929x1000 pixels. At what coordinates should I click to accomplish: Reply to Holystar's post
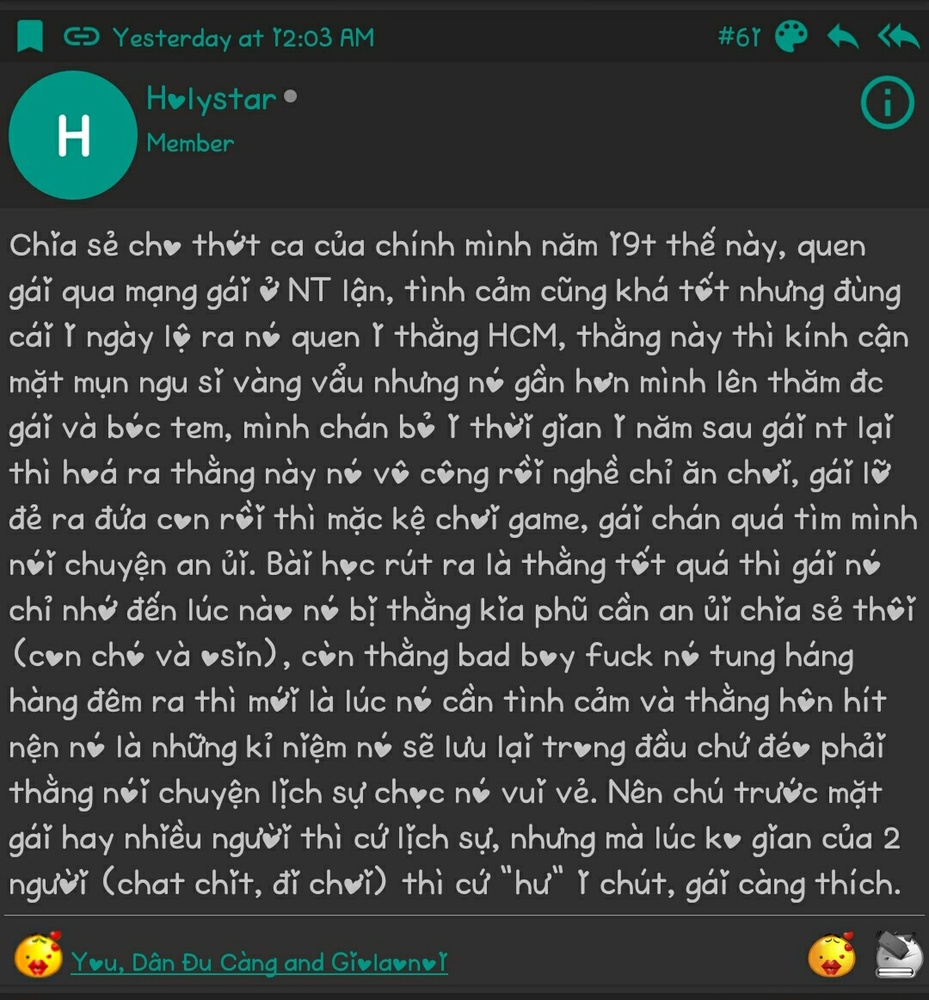click(843, 38)
